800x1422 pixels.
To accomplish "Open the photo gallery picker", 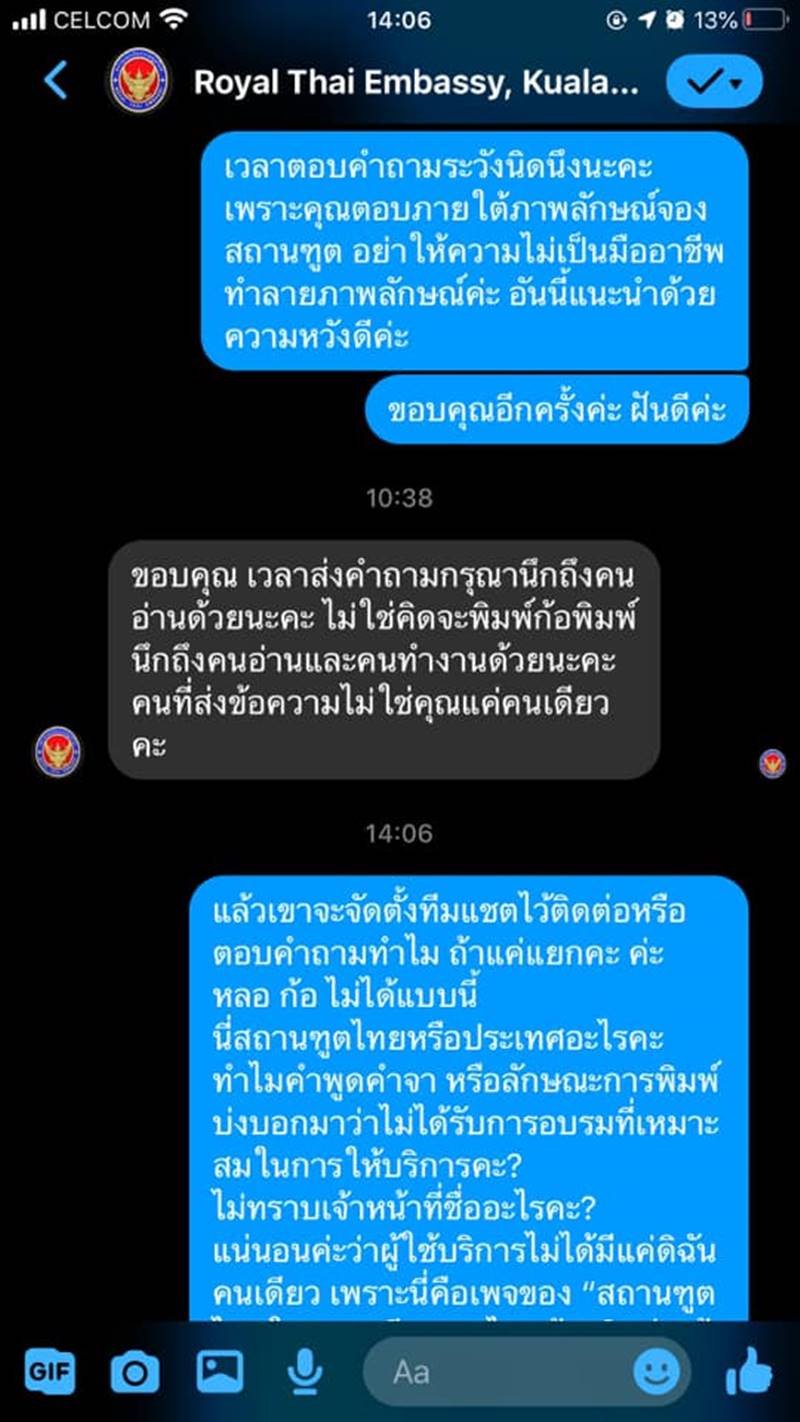I will click(x=222, y=1372).
